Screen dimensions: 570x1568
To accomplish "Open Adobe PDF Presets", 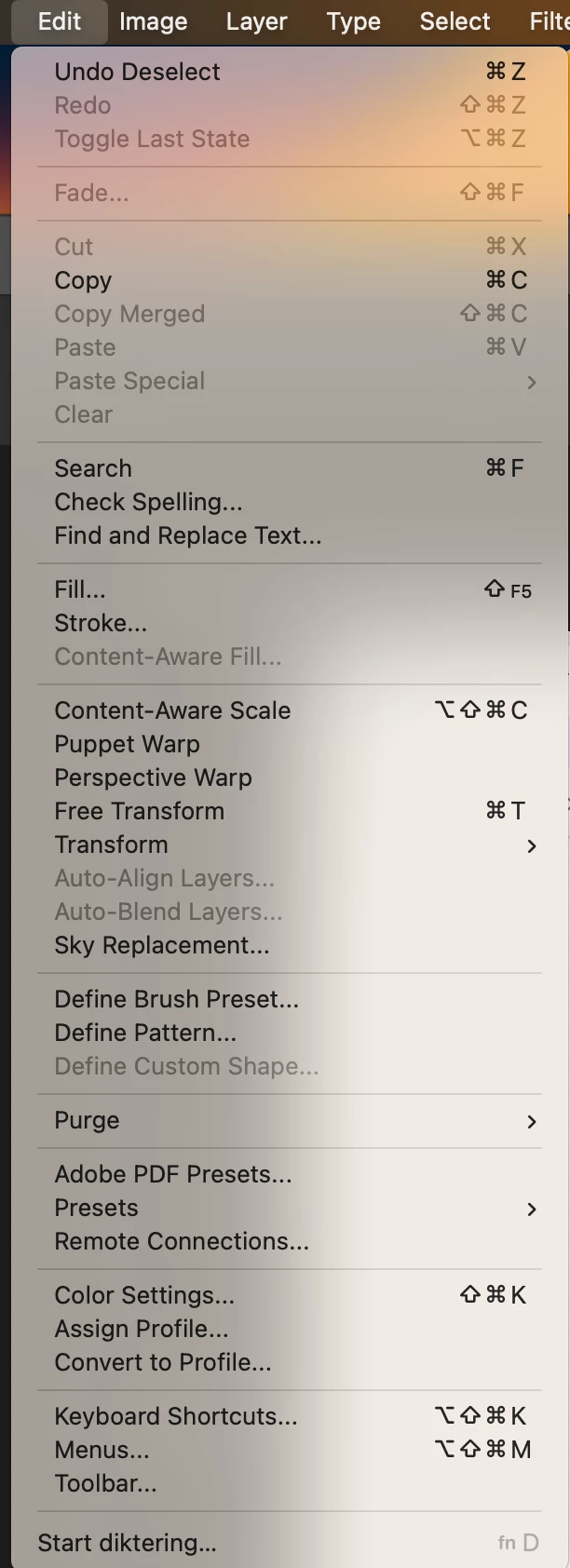I will click(x=172, y=1174).
